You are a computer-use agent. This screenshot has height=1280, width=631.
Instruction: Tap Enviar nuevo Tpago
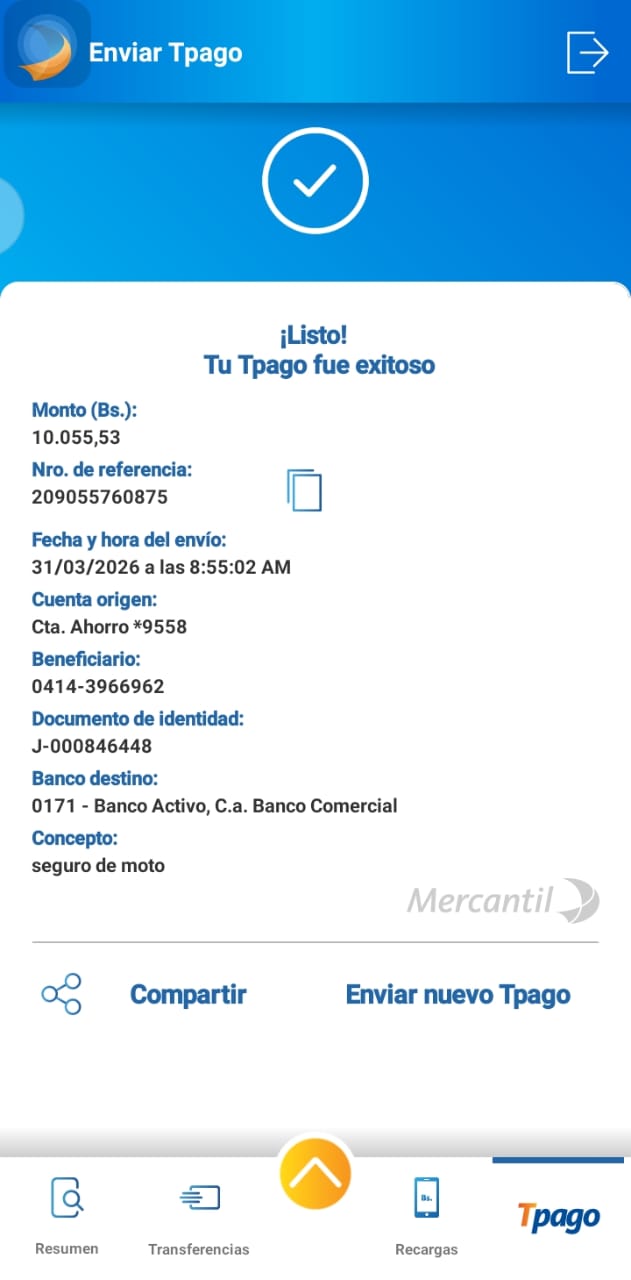tap(458, 995)
